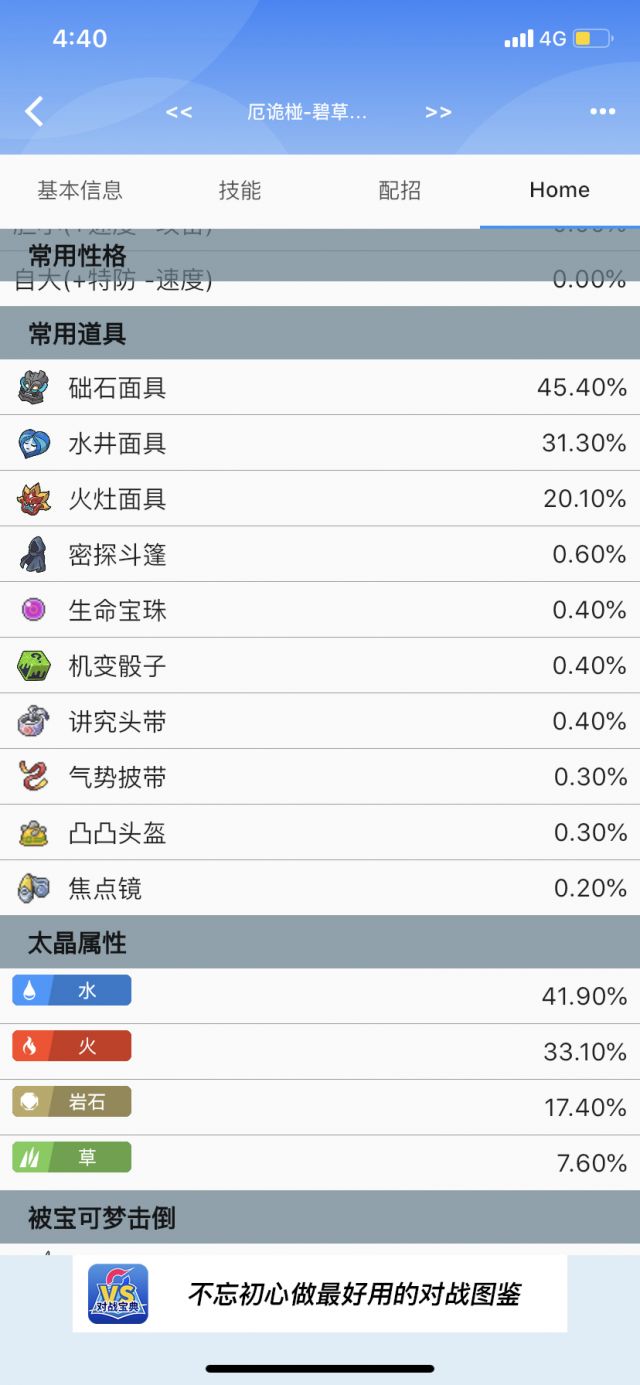Select the Home tab
640x1385 pixels.
pyautogui.click(x=560, y=190)
